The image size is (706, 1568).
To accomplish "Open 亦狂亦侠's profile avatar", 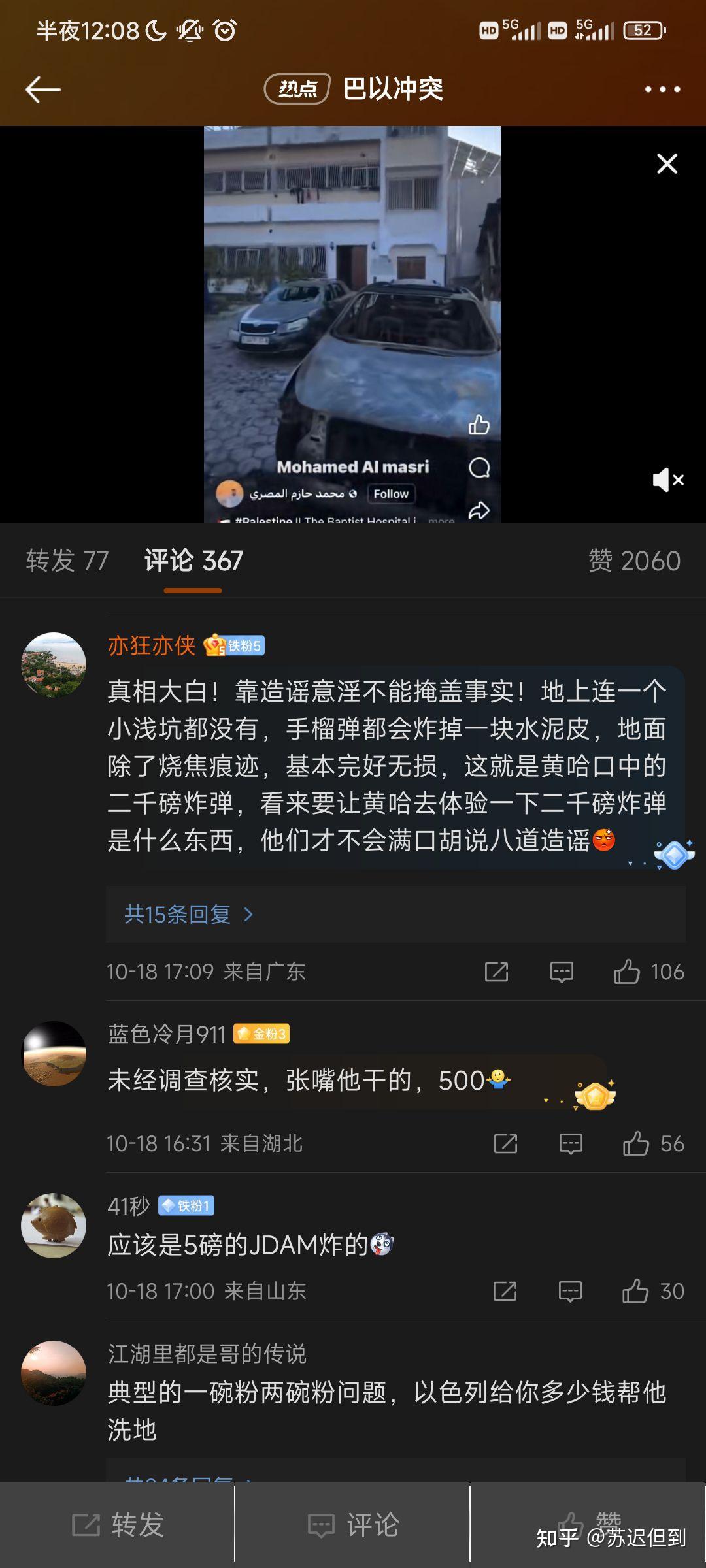I will point(54,664).
